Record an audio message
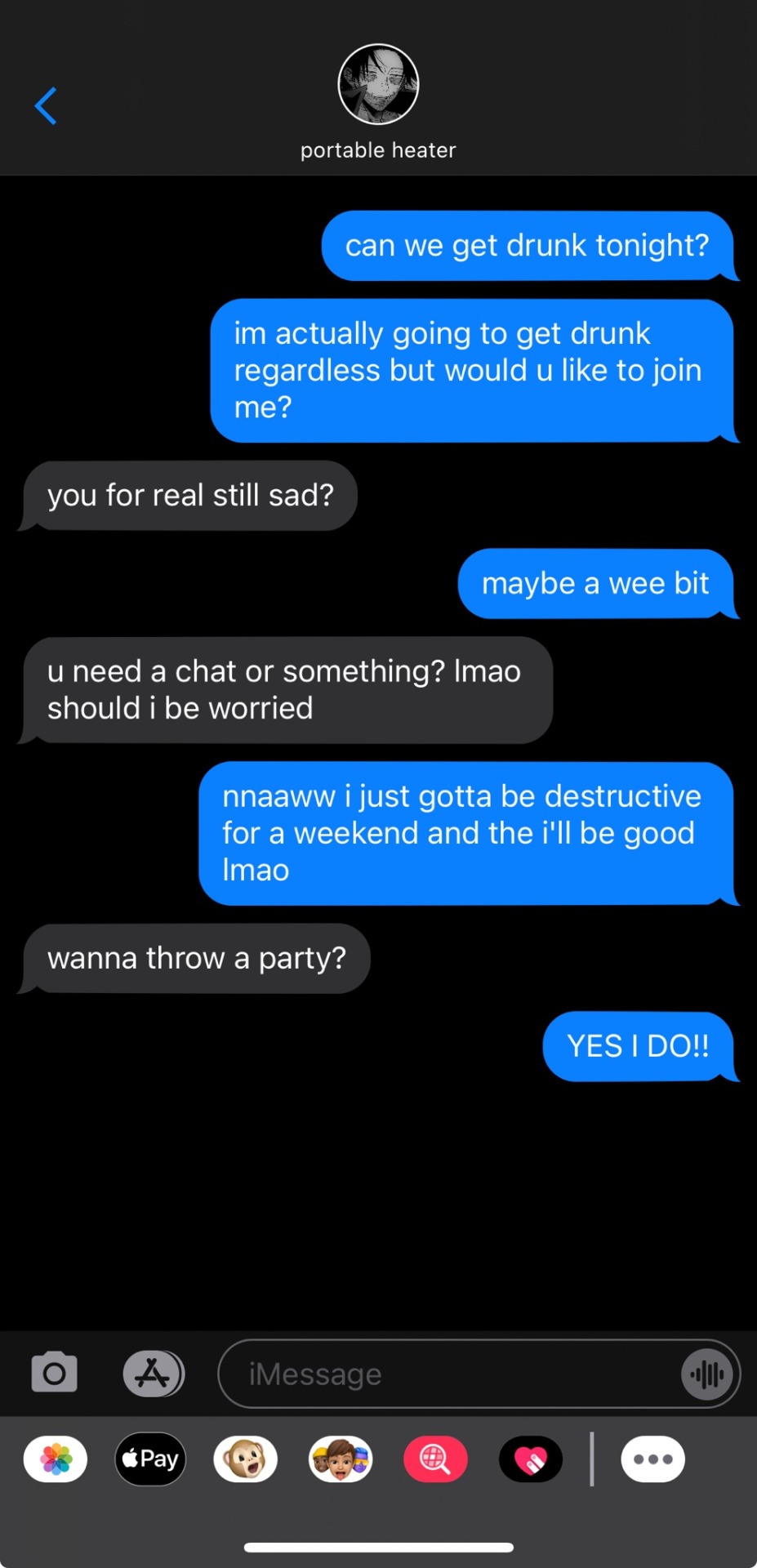This screenshot has width=757, height=1568. click(707, 1374)
